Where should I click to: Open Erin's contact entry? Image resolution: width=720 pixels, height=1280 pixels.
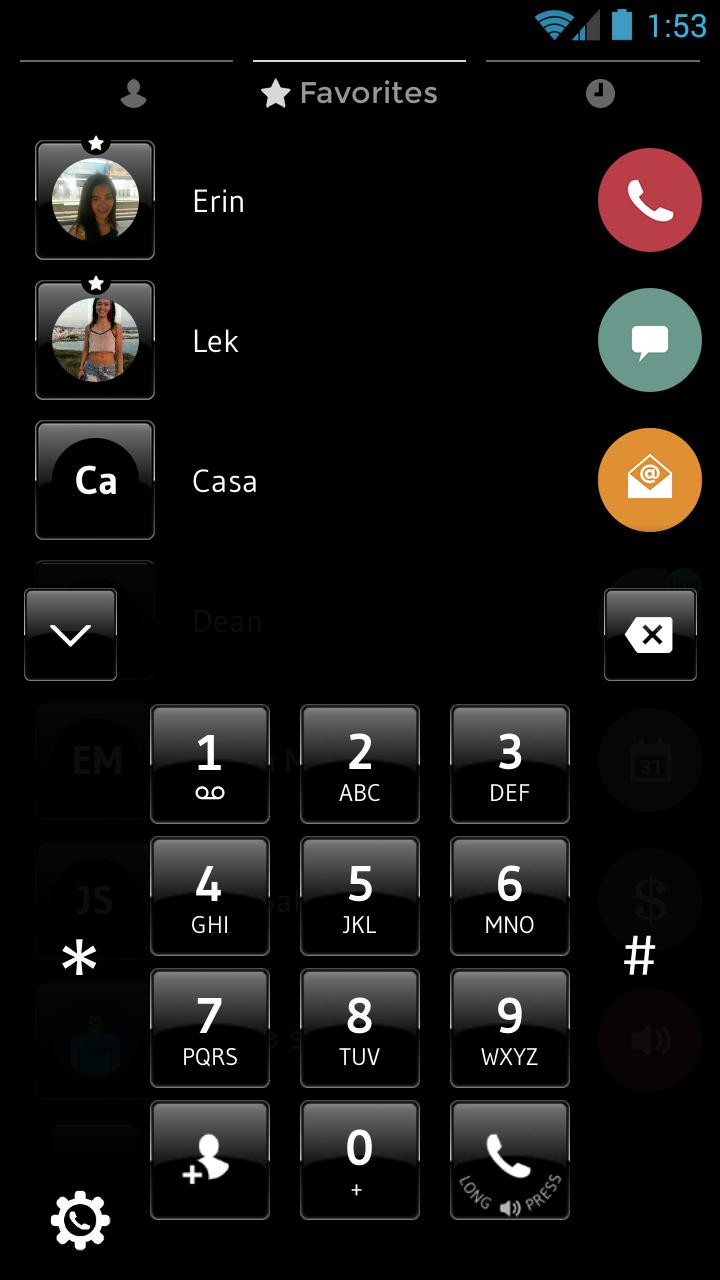tap(217, 201)
